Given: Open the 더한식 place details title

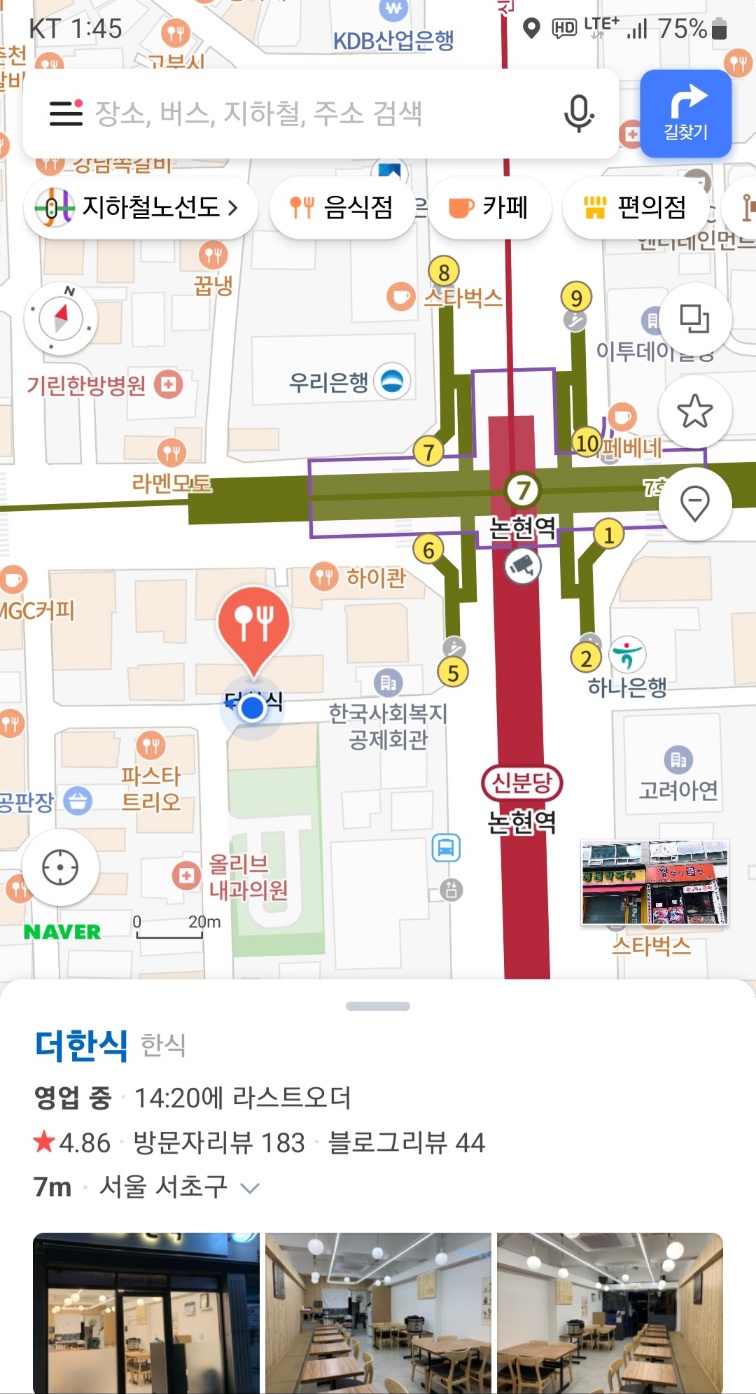Looking at the screenshot, I should click(x=81, y=1045).
